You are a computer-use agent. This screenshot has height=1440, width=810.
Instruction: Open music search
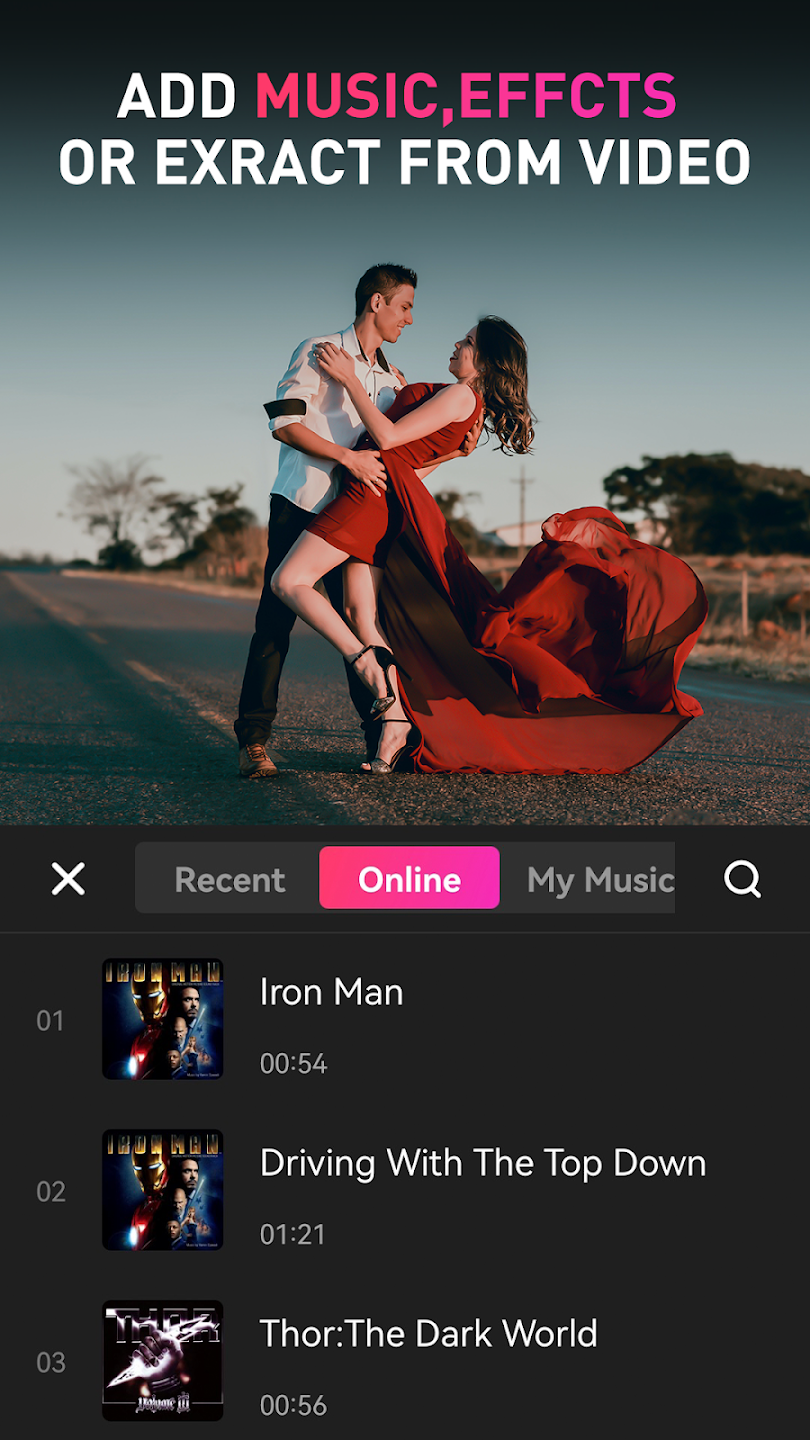point(742,879)
